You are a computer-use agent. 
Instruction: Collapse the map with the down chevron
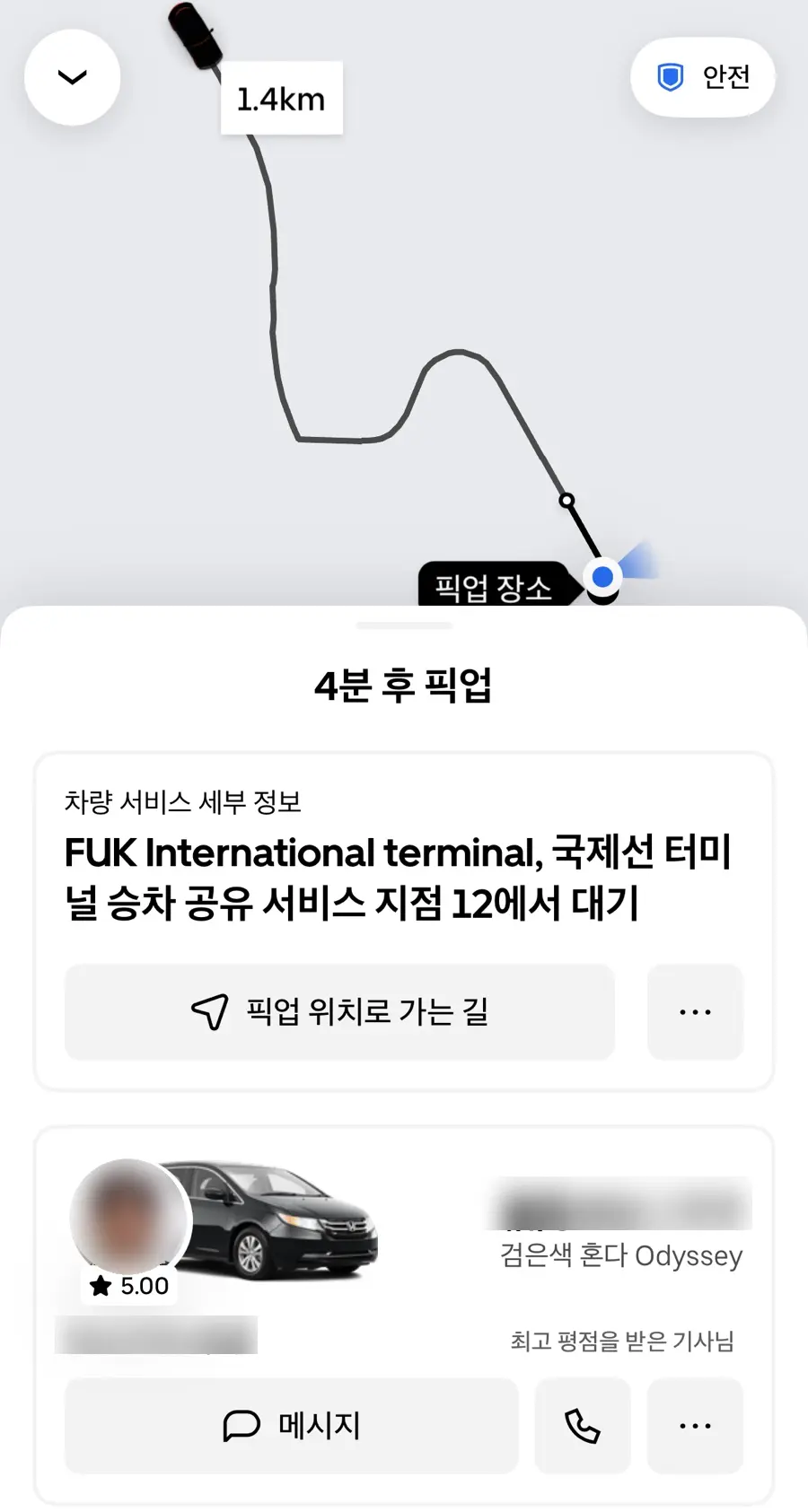(72, 77)
